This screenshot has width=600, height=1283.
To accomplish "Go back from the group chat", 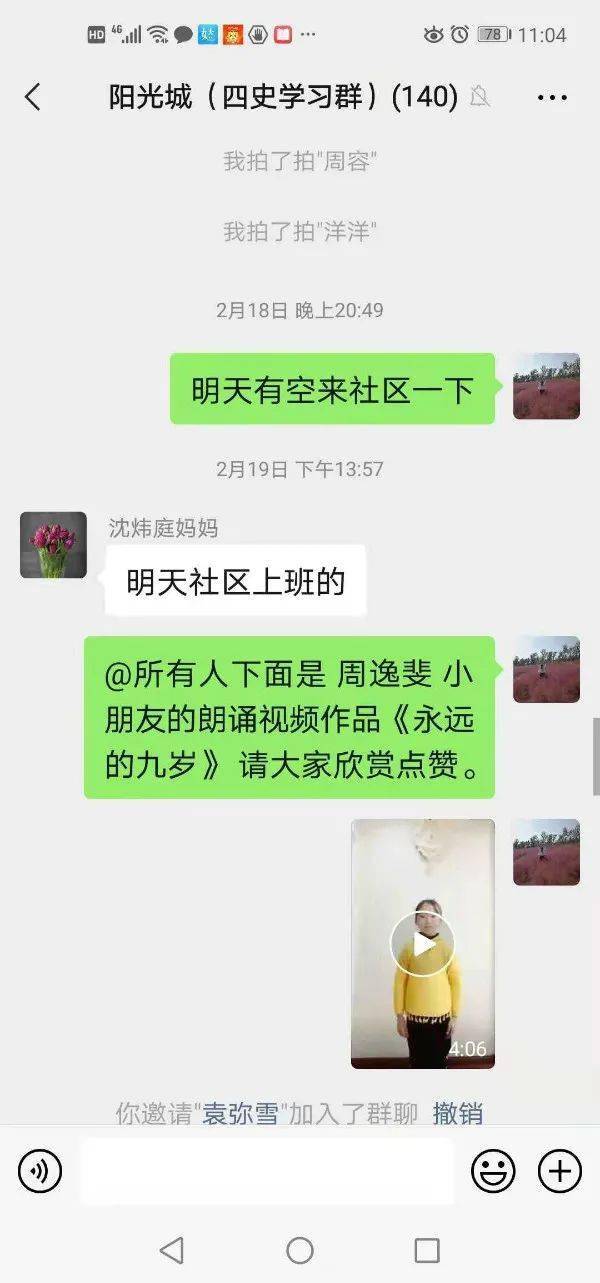I will (33, 97).
